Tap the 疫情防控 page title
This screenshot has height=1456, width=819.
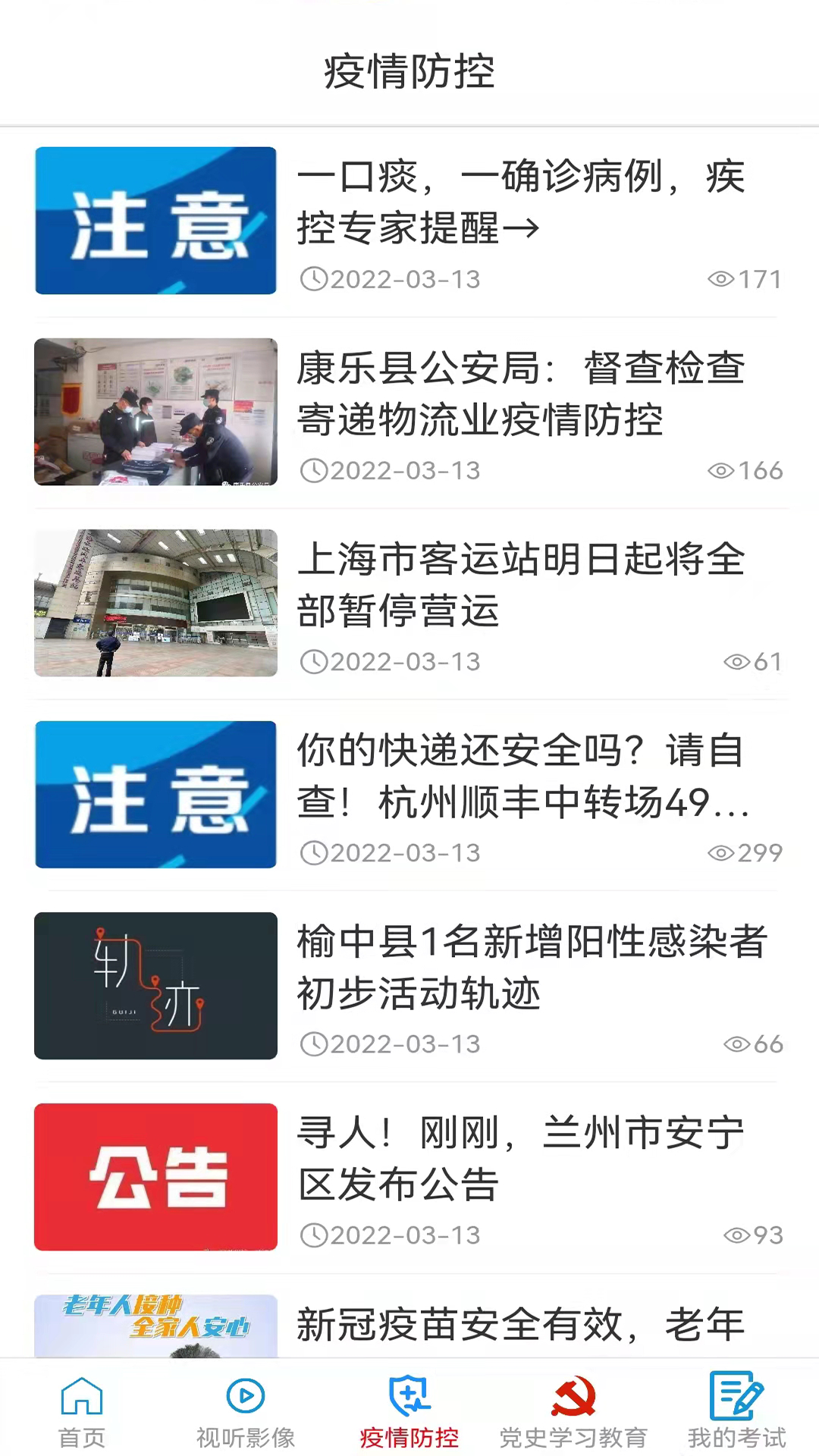409,73
